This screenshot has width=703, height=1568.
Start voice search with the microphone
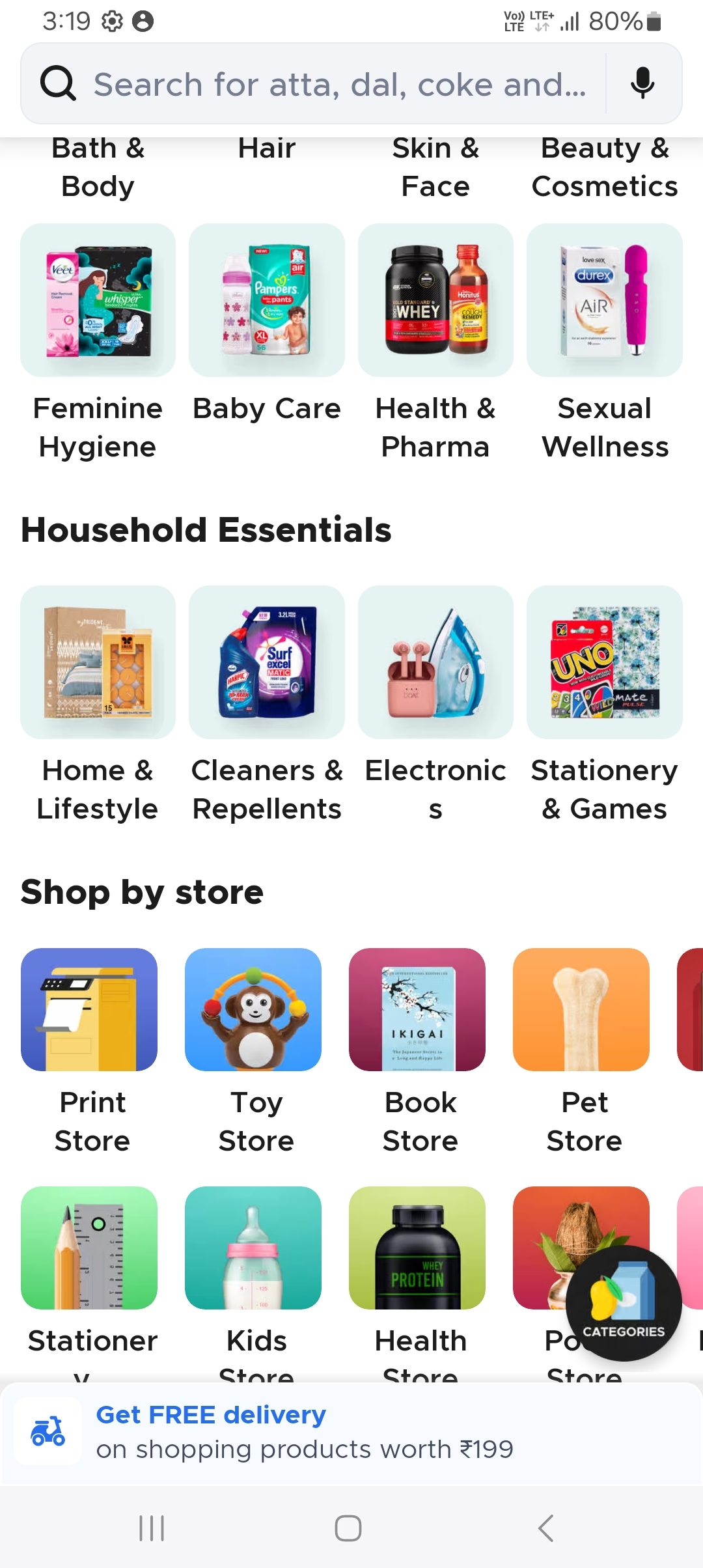(642, 84)
